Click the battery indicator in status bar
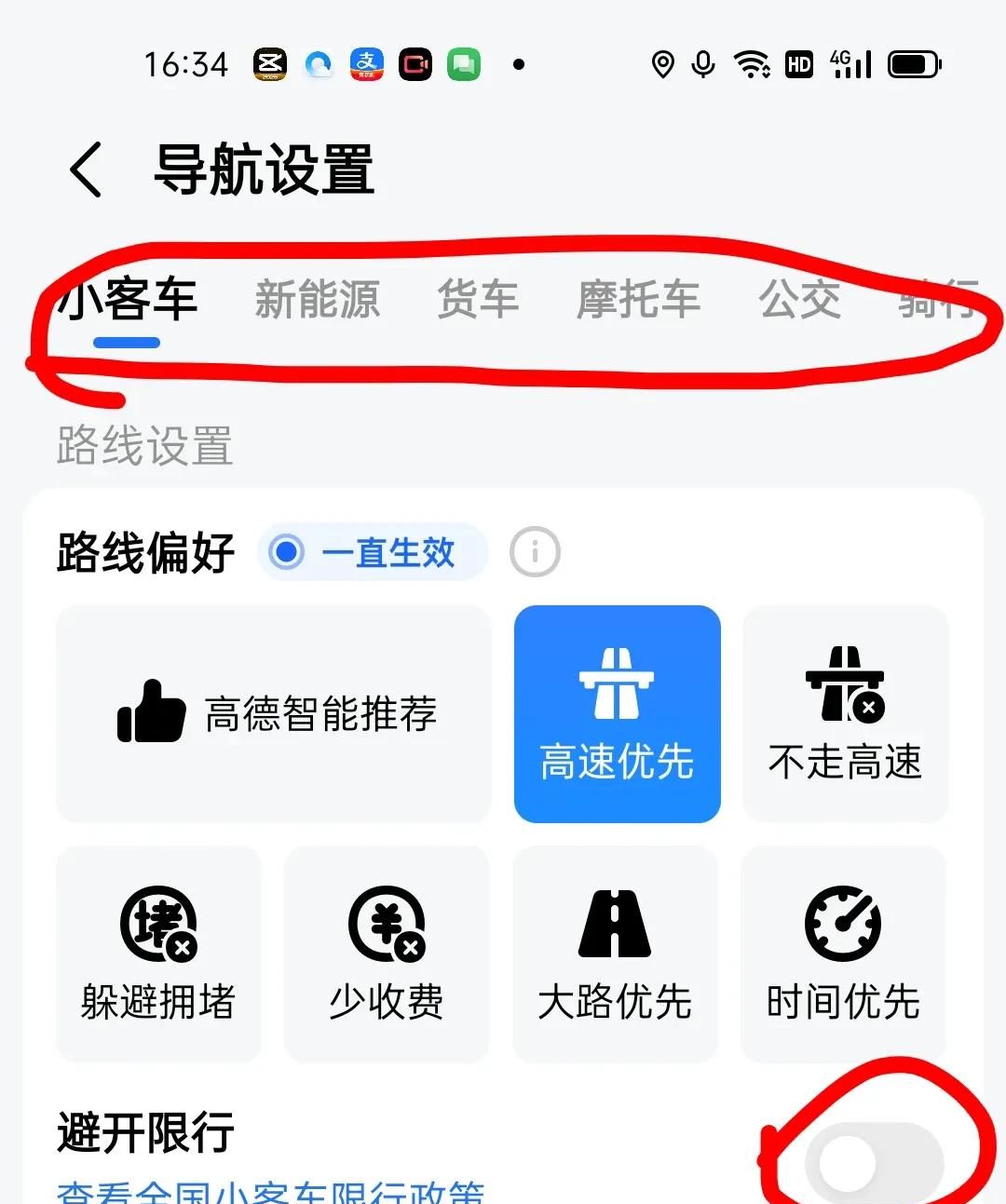 click(912, 63)
